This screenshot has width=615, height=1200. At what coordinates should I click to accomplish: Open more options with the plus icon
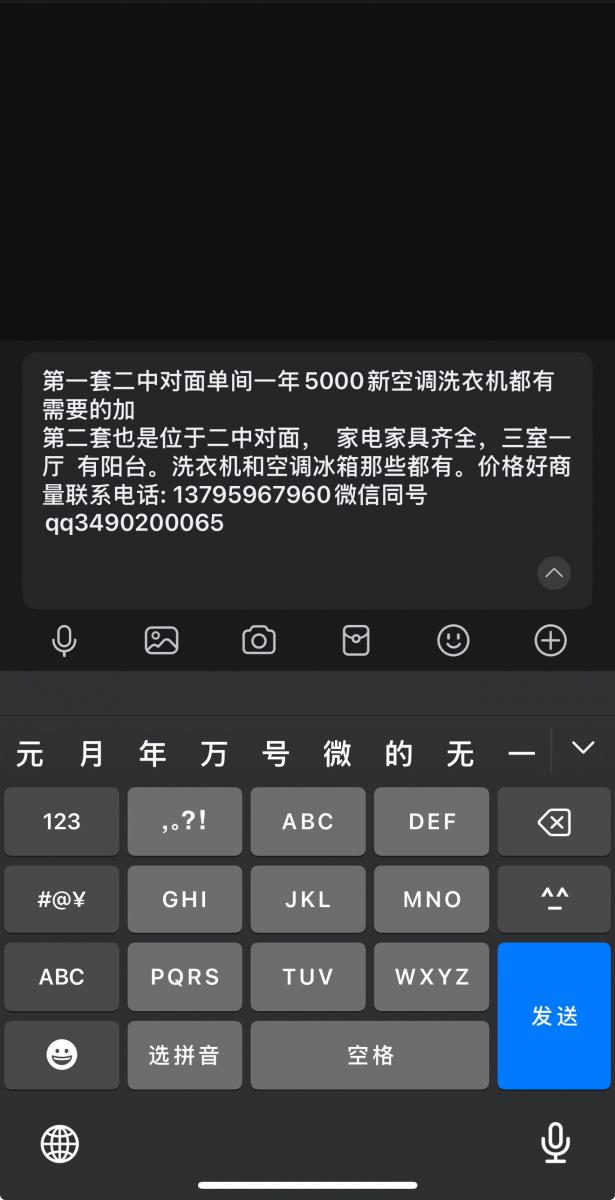click(551, 640)
